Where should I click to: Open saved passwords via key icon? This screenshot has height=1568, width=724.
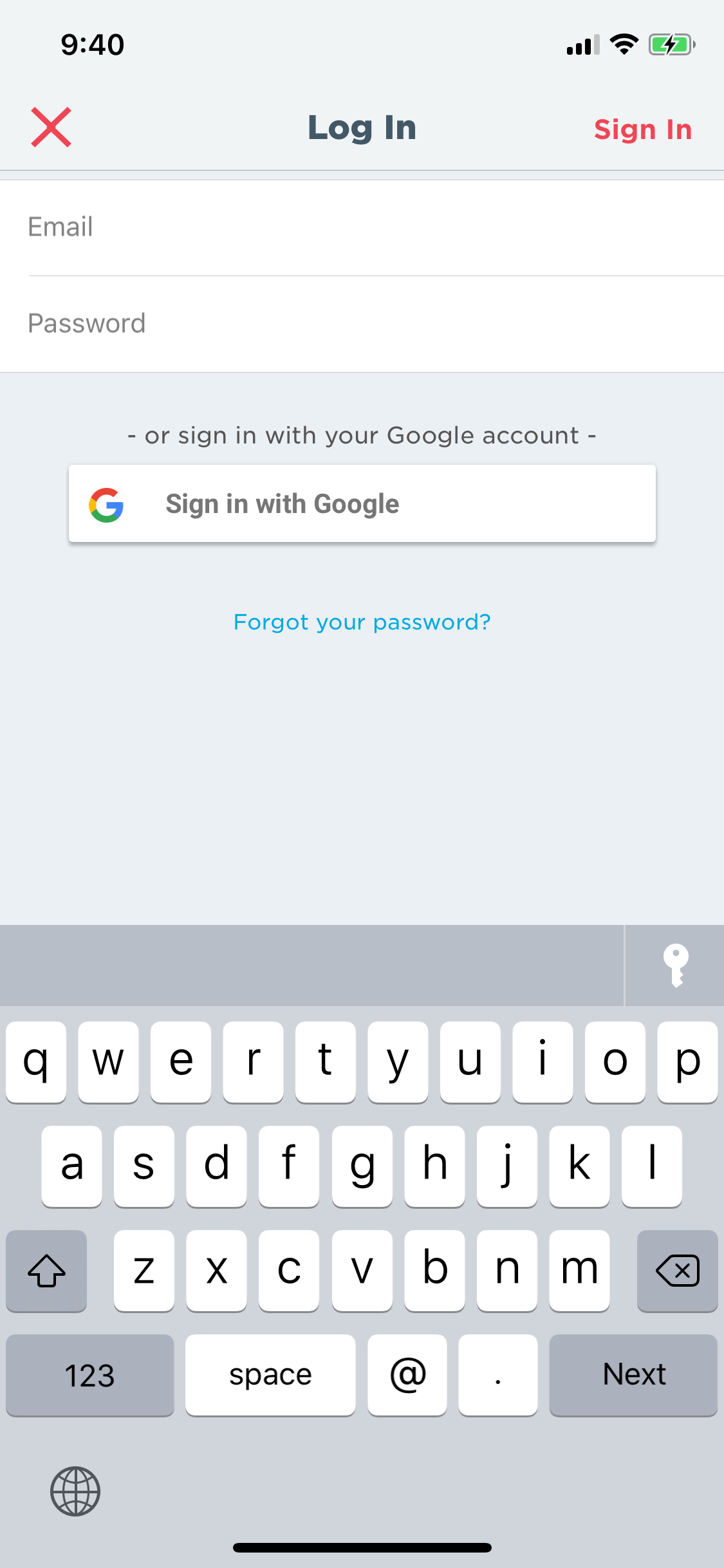coord(676,966)
